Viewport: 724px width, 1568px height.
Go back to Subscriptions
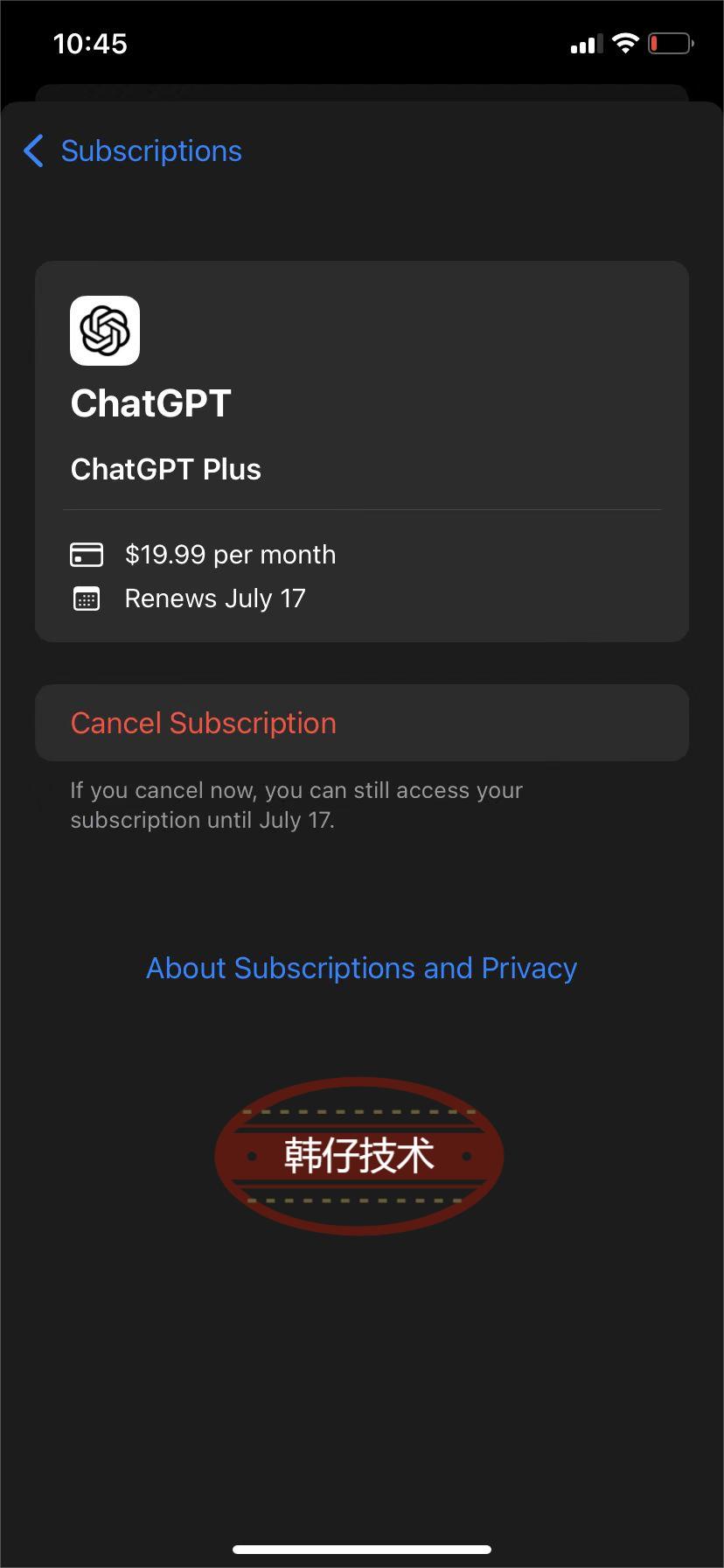133,150
